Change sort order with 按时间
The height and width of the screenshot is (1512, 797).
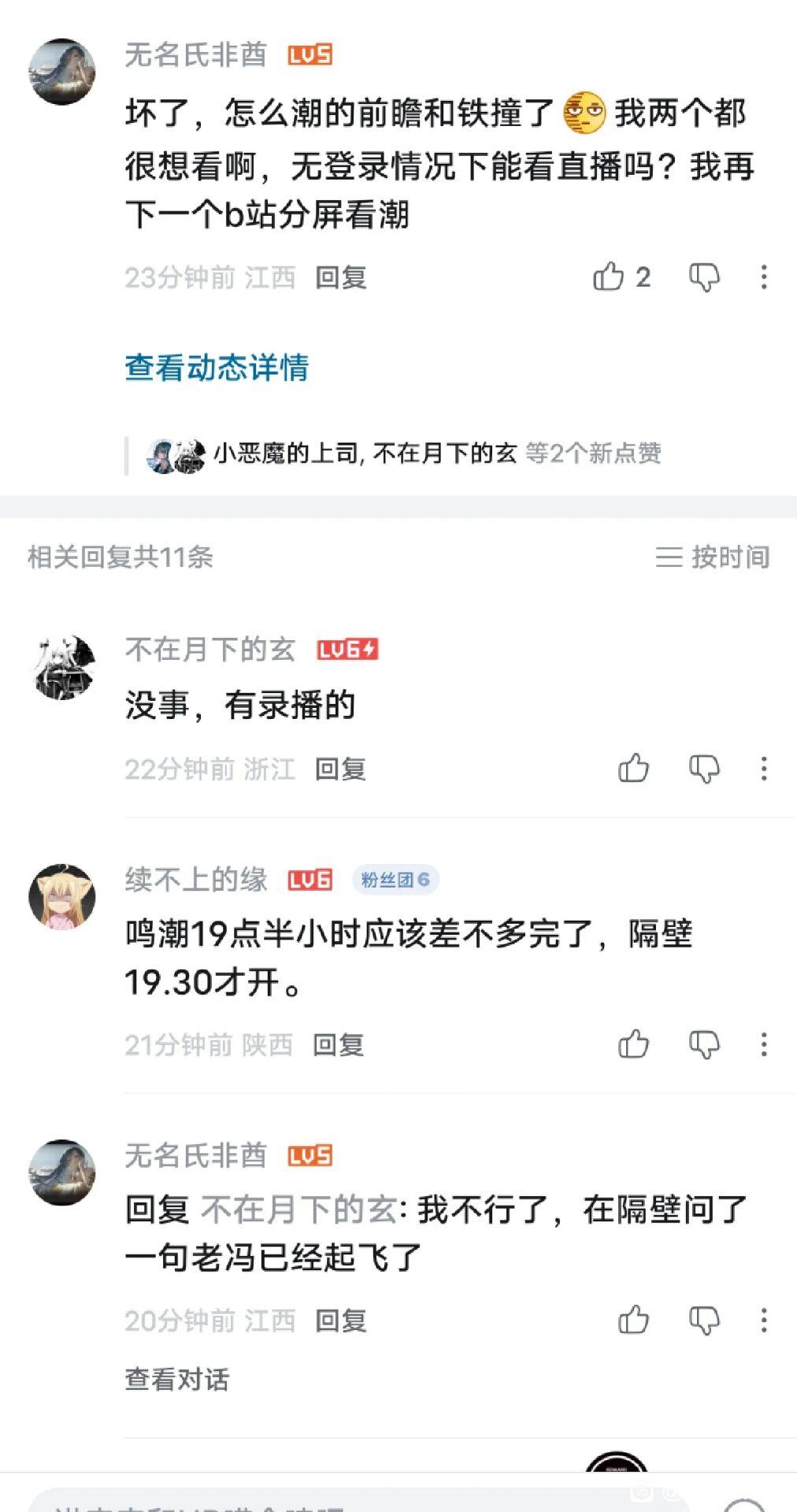tap(712, 557)
